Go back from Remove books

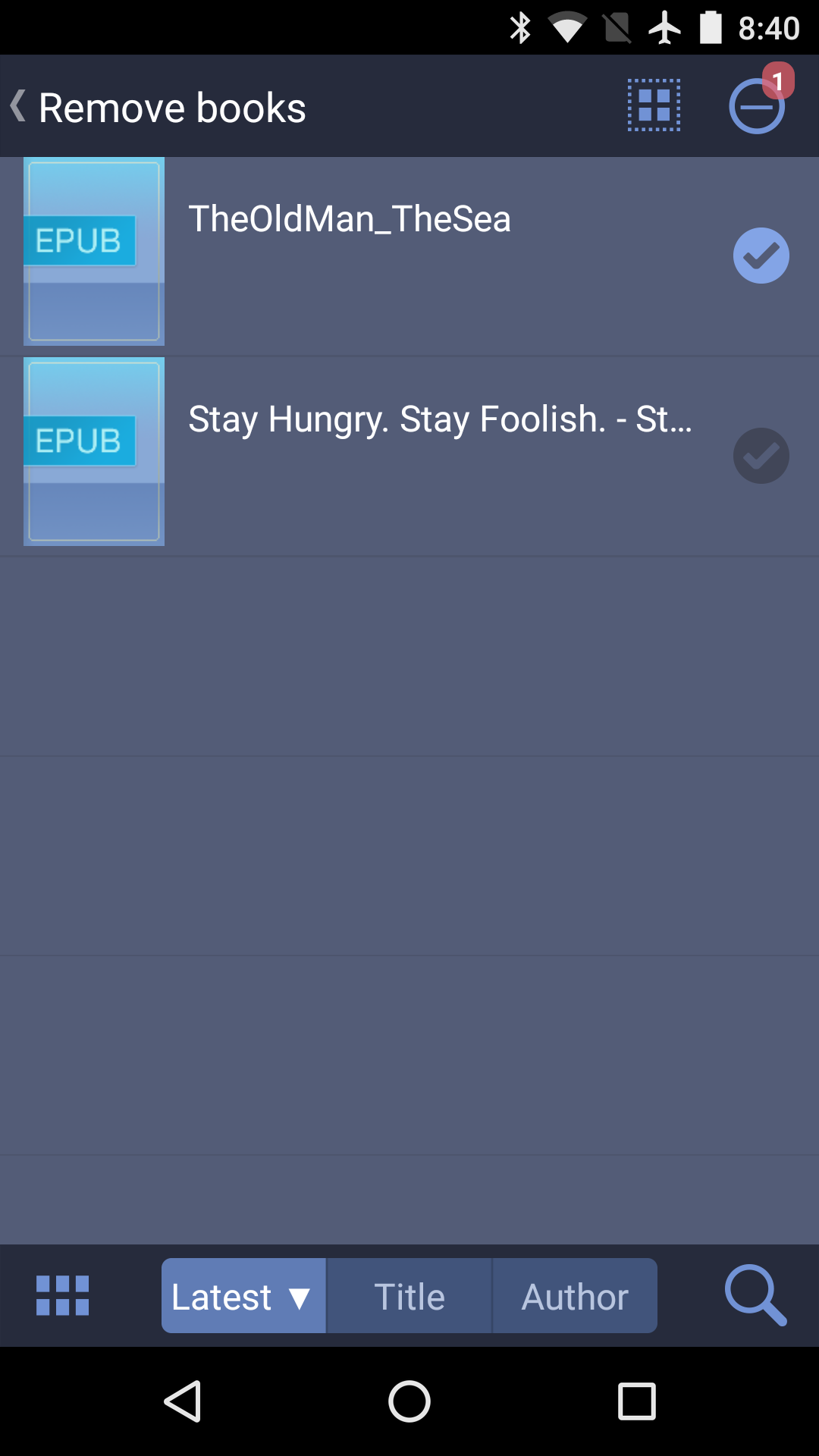point(19,106)
